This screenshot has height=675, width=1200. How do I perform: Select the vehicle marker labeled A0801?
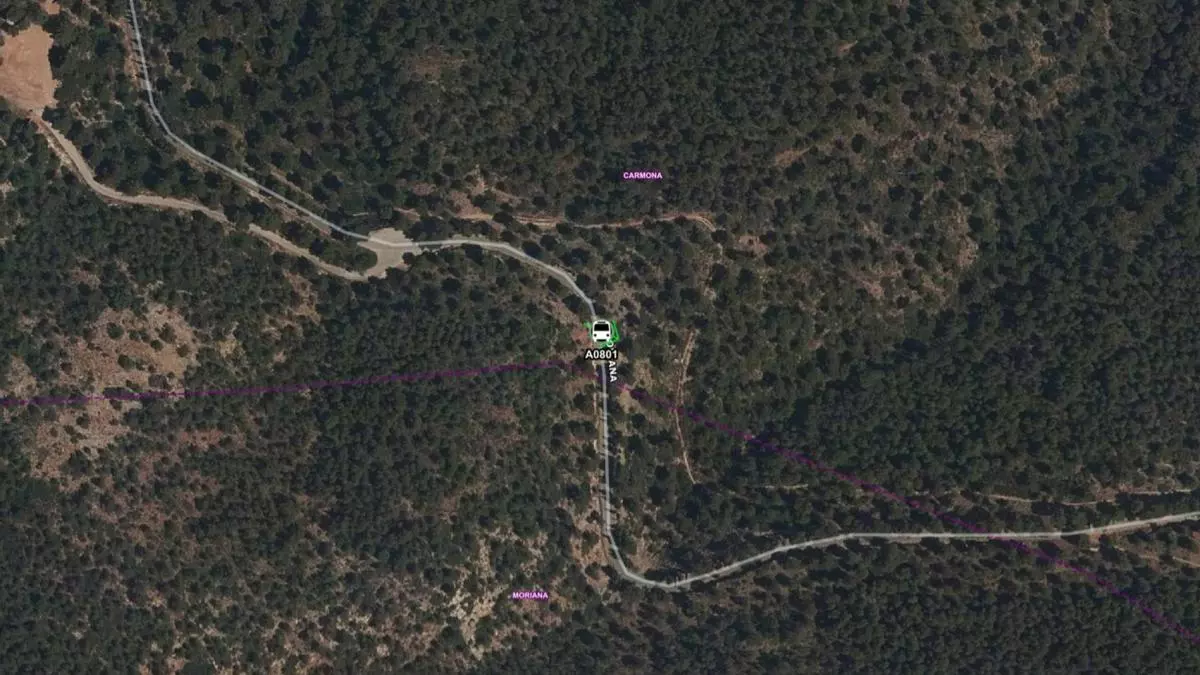coord(601,332)
